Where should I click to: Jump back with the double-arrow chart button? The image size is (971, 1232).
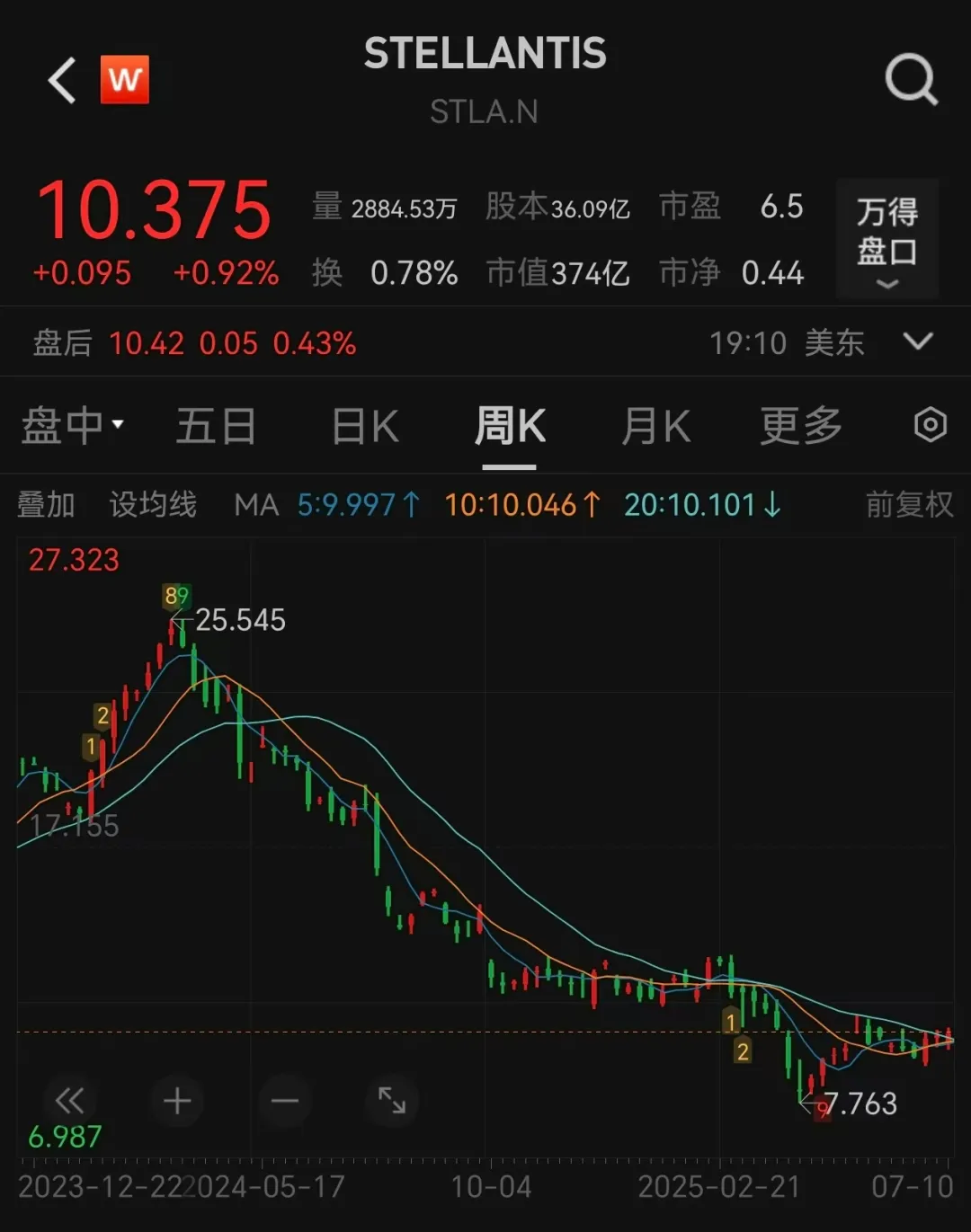[69, 1101]
